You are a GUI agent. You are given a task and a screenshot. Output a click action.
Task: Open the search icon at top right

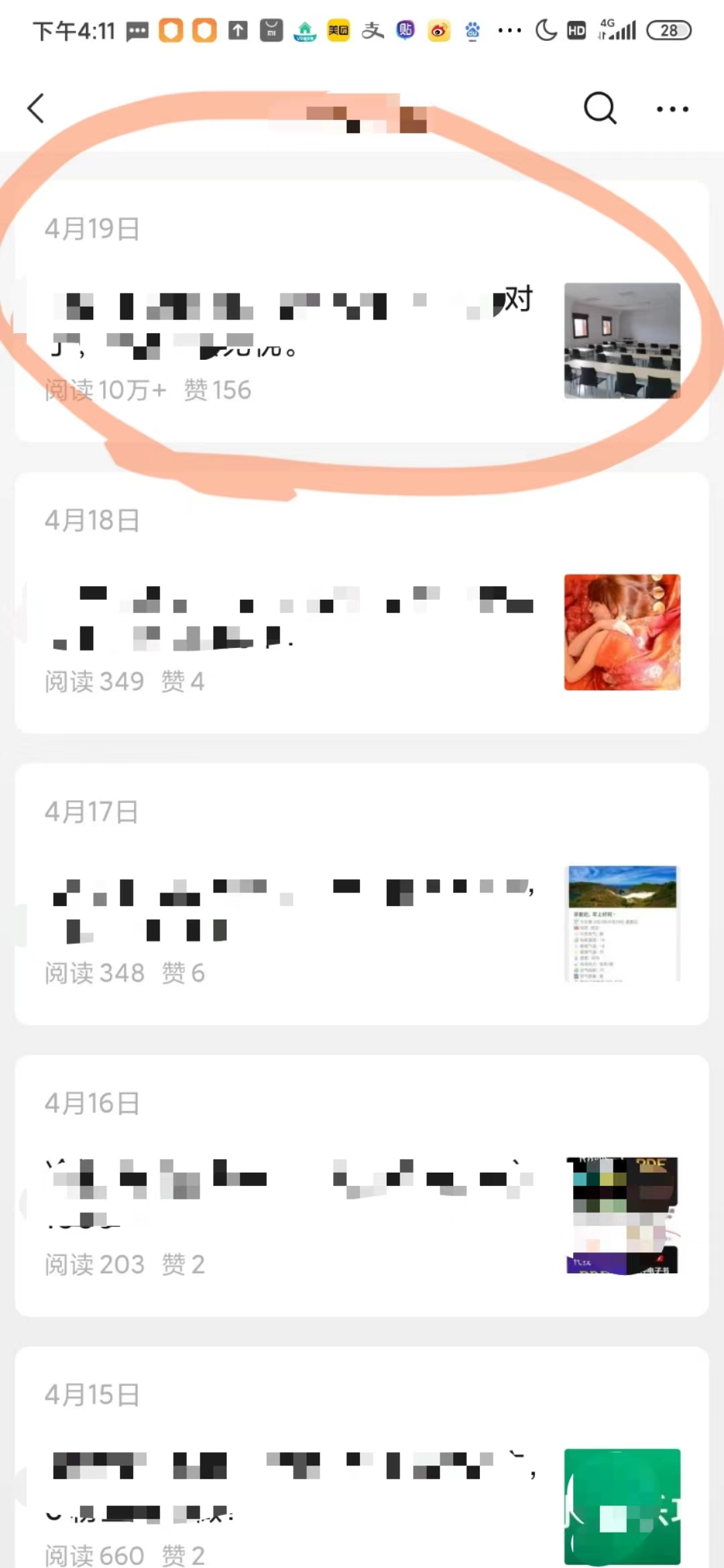(x=599, y=107)
